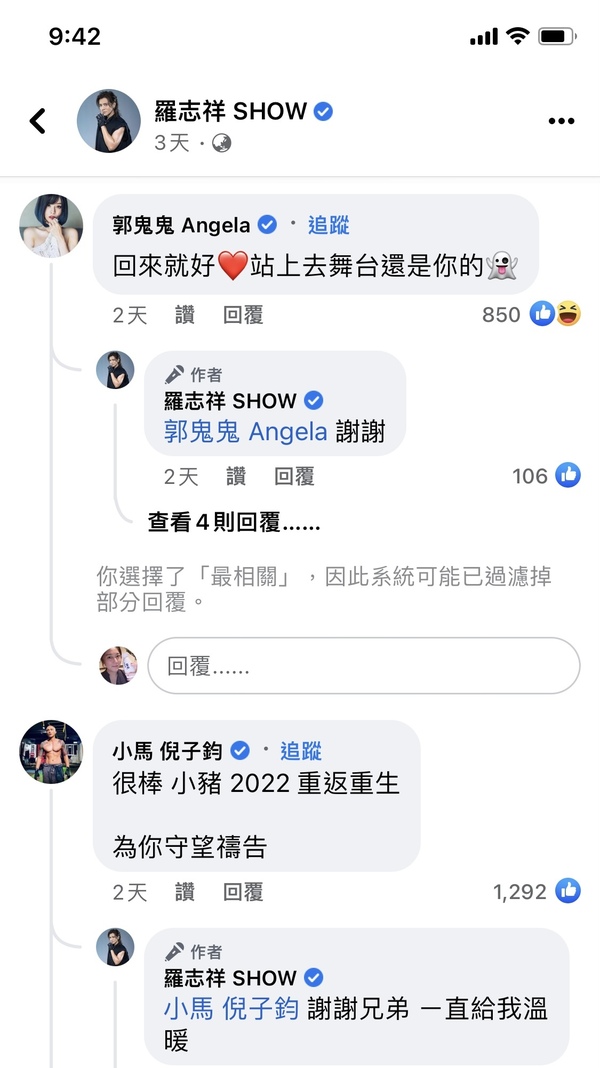Tap the 回覆 reply input field
This screenshot has height=1068, width=600.
(x=363, y=666)
